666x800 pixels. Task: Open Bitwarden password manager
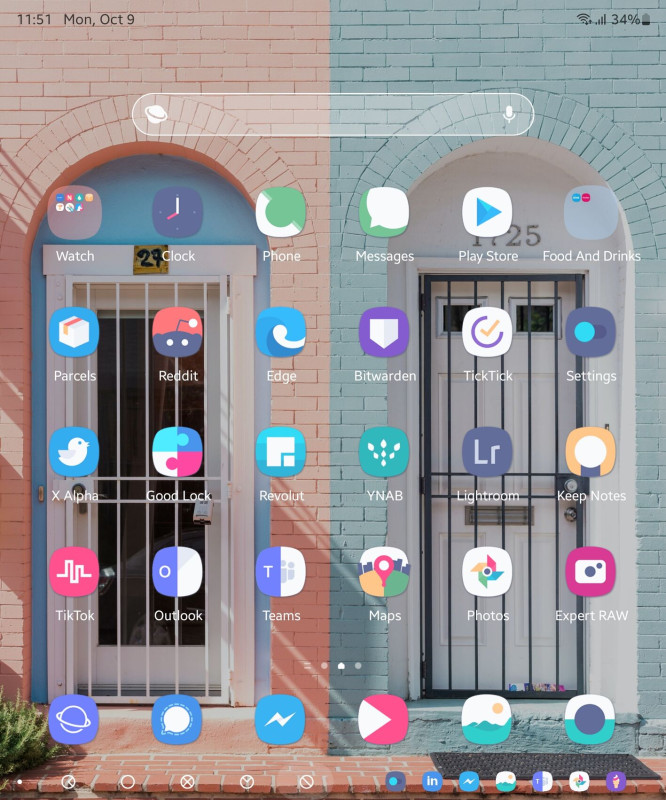coord(384,332)
